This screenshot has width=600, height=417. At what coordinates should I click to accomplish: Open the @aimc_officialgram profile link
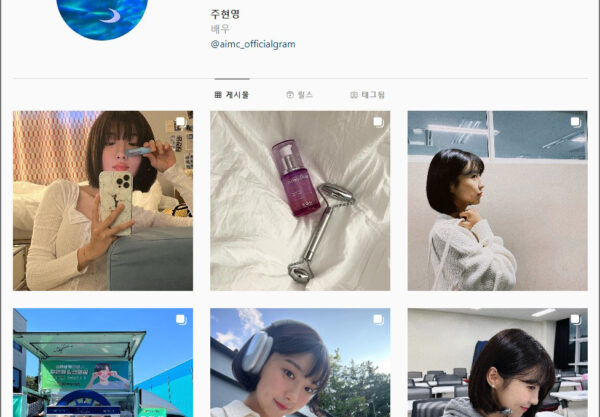click(253, 44)
